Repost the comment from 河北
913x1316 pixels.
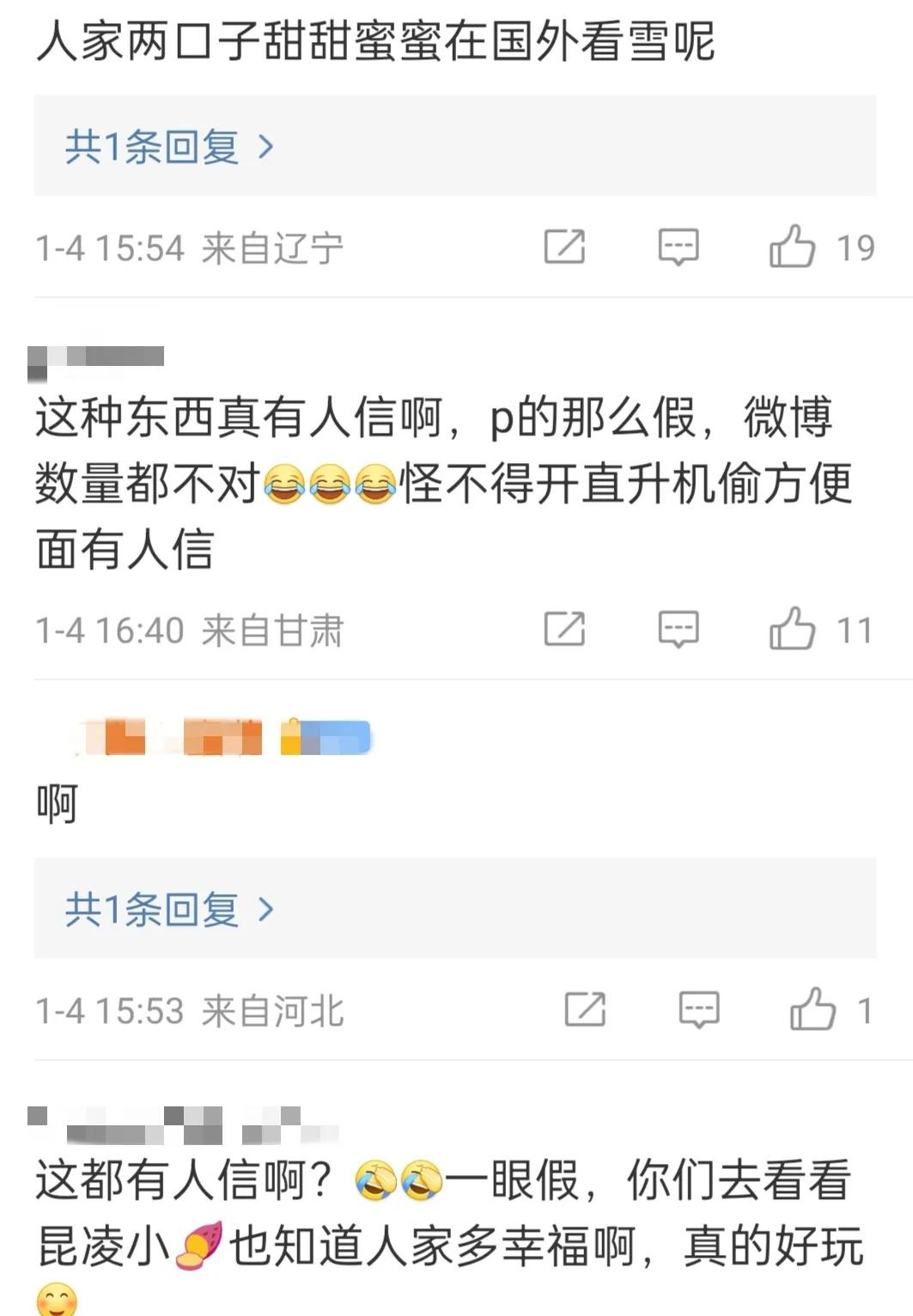585,1009
